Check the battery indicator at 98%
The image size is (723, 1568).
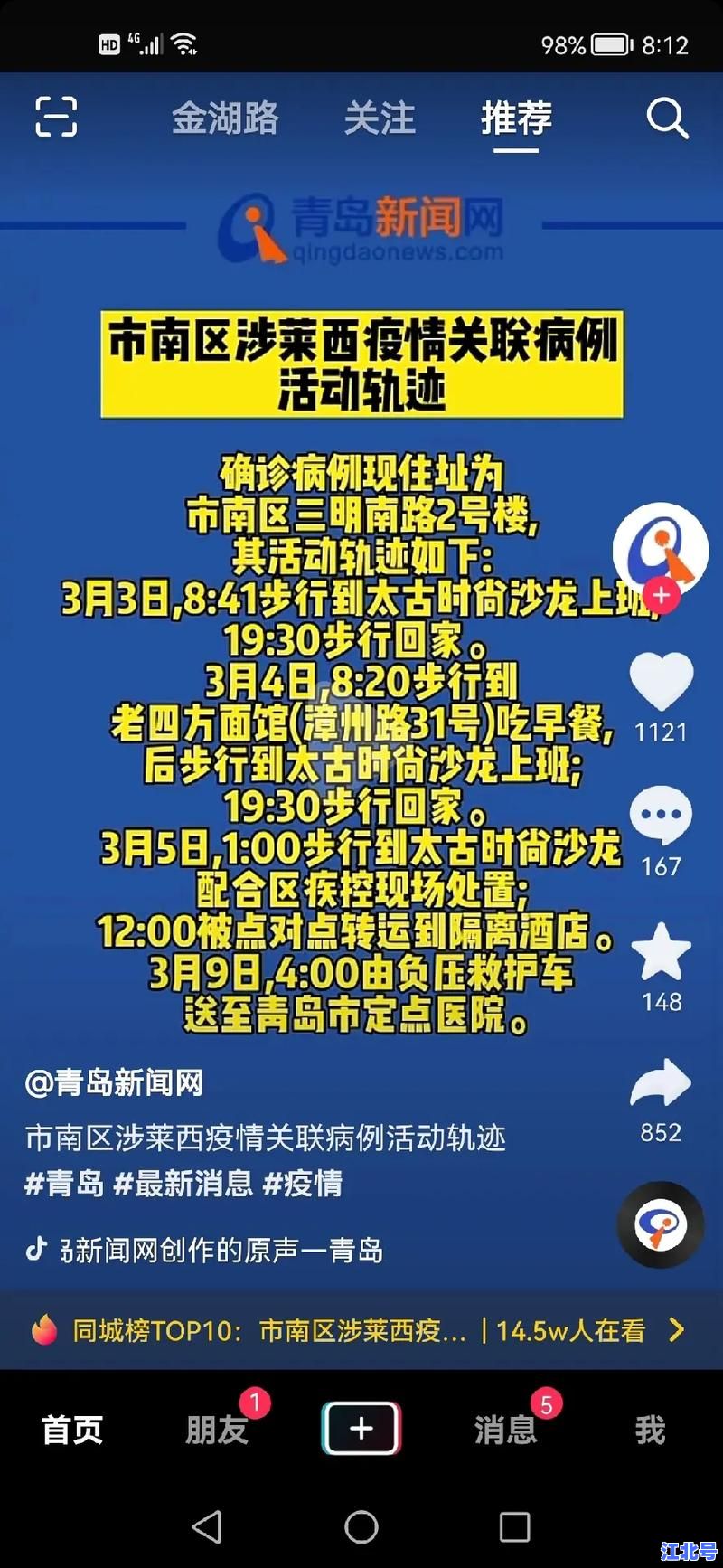tap(607, 43)
